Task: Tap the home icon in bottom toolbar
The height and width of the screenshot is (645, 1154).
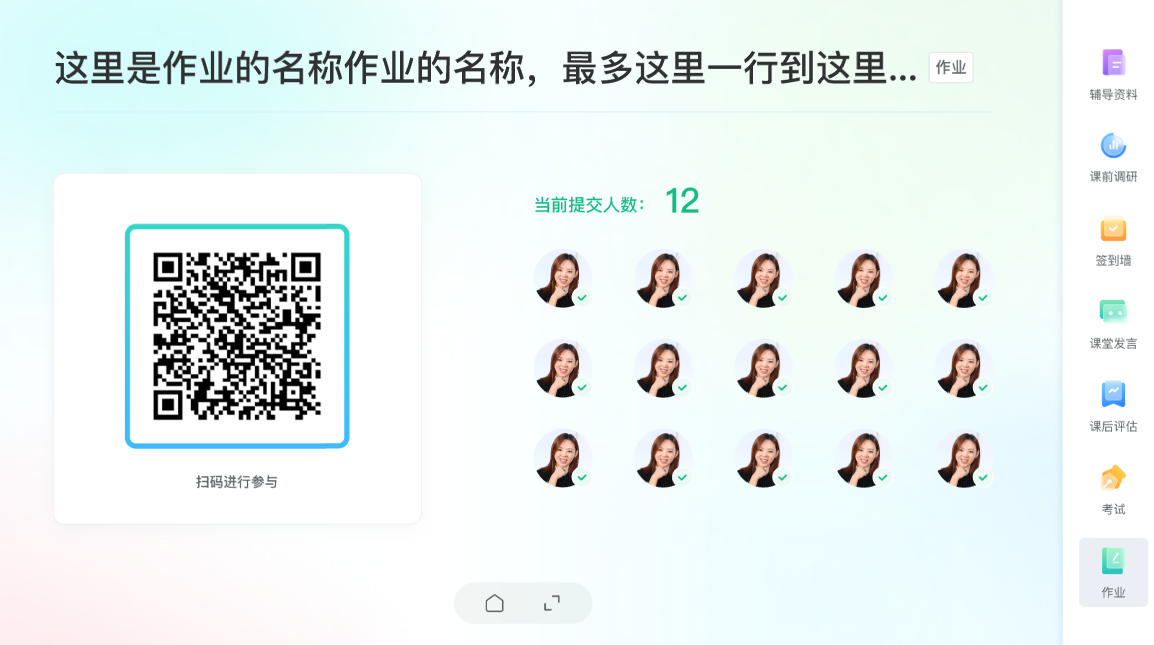Action: (494, 603)
